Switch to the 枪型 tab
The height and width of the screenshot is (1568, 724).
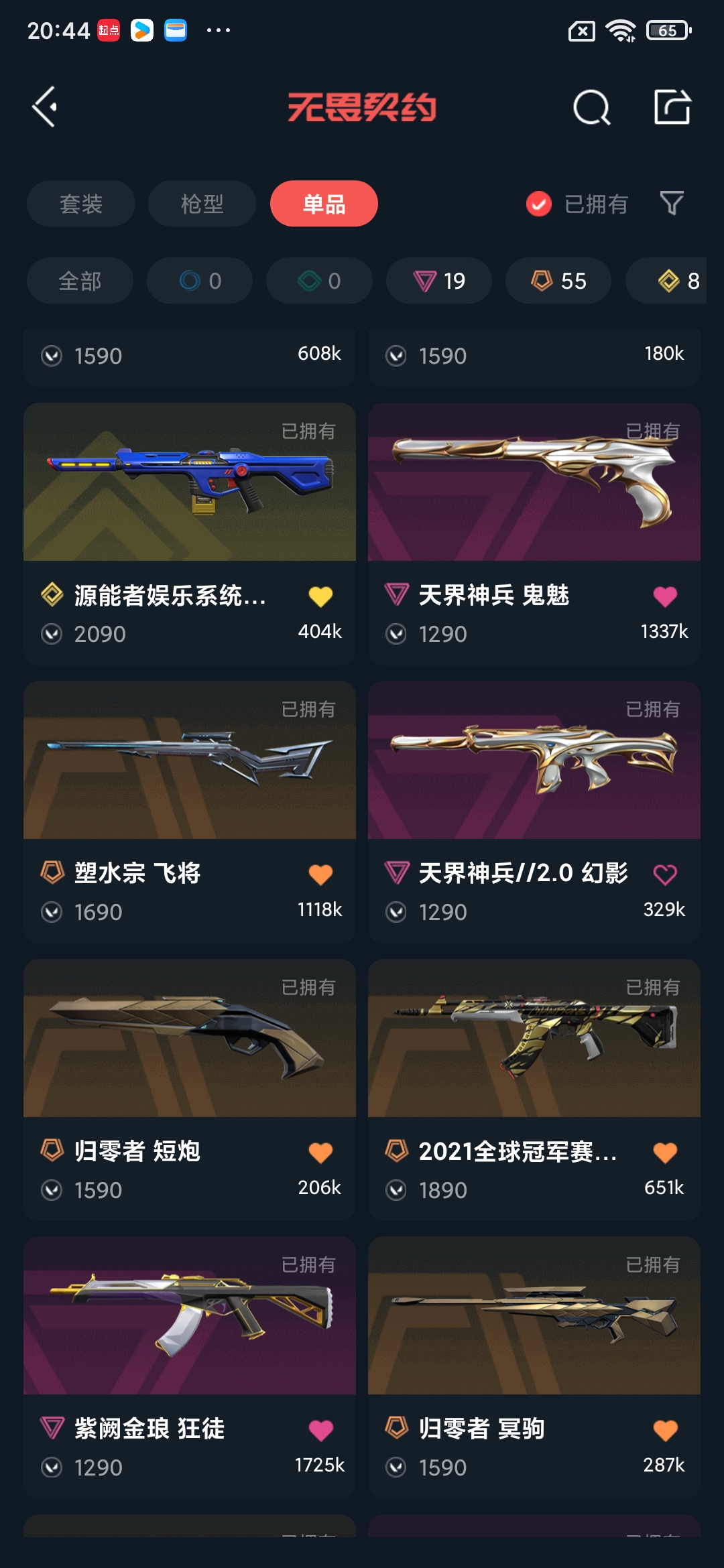pos(202,204)
